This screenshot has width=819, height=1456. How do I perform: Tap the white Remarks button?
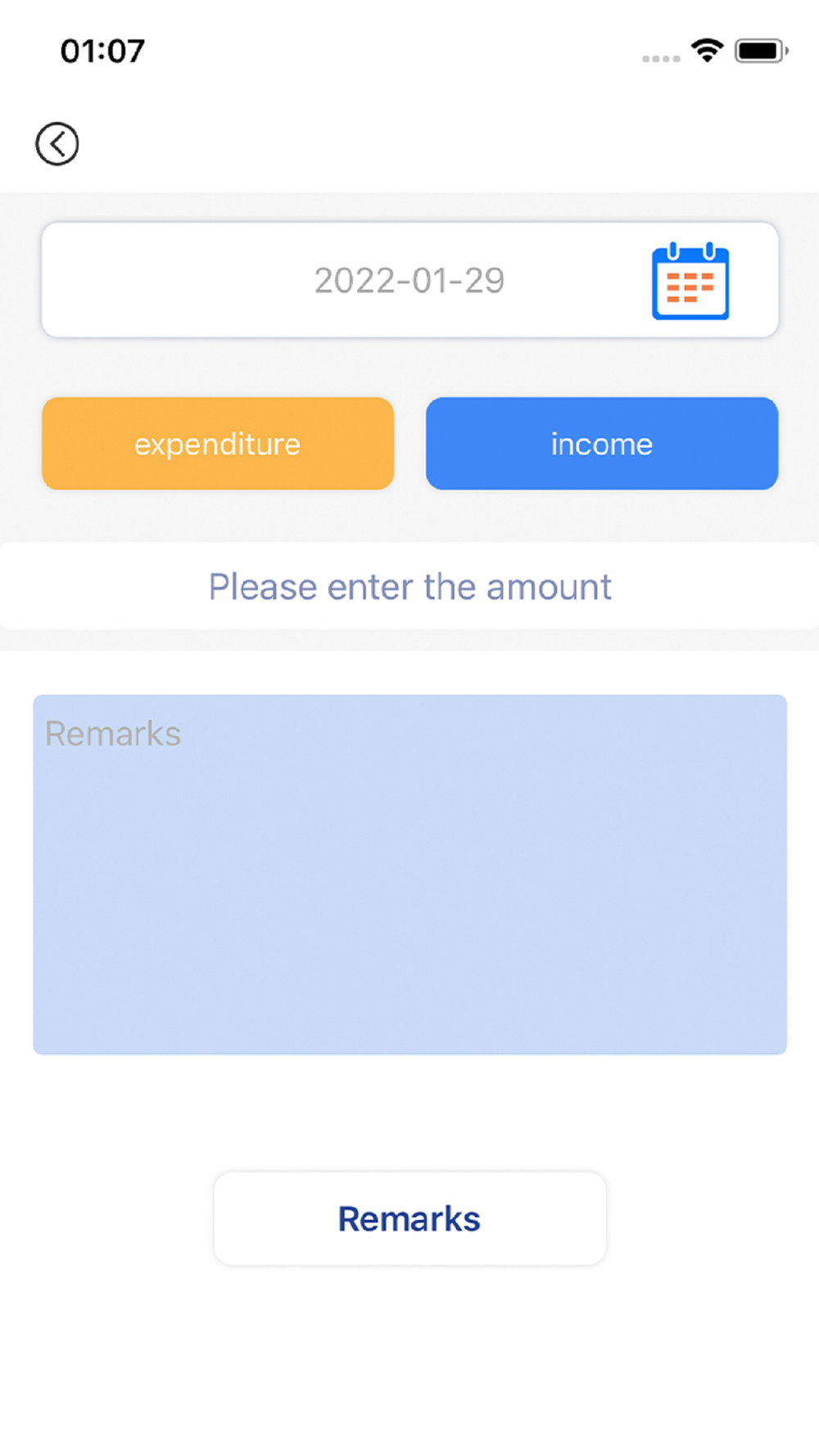click(409, 1219)
